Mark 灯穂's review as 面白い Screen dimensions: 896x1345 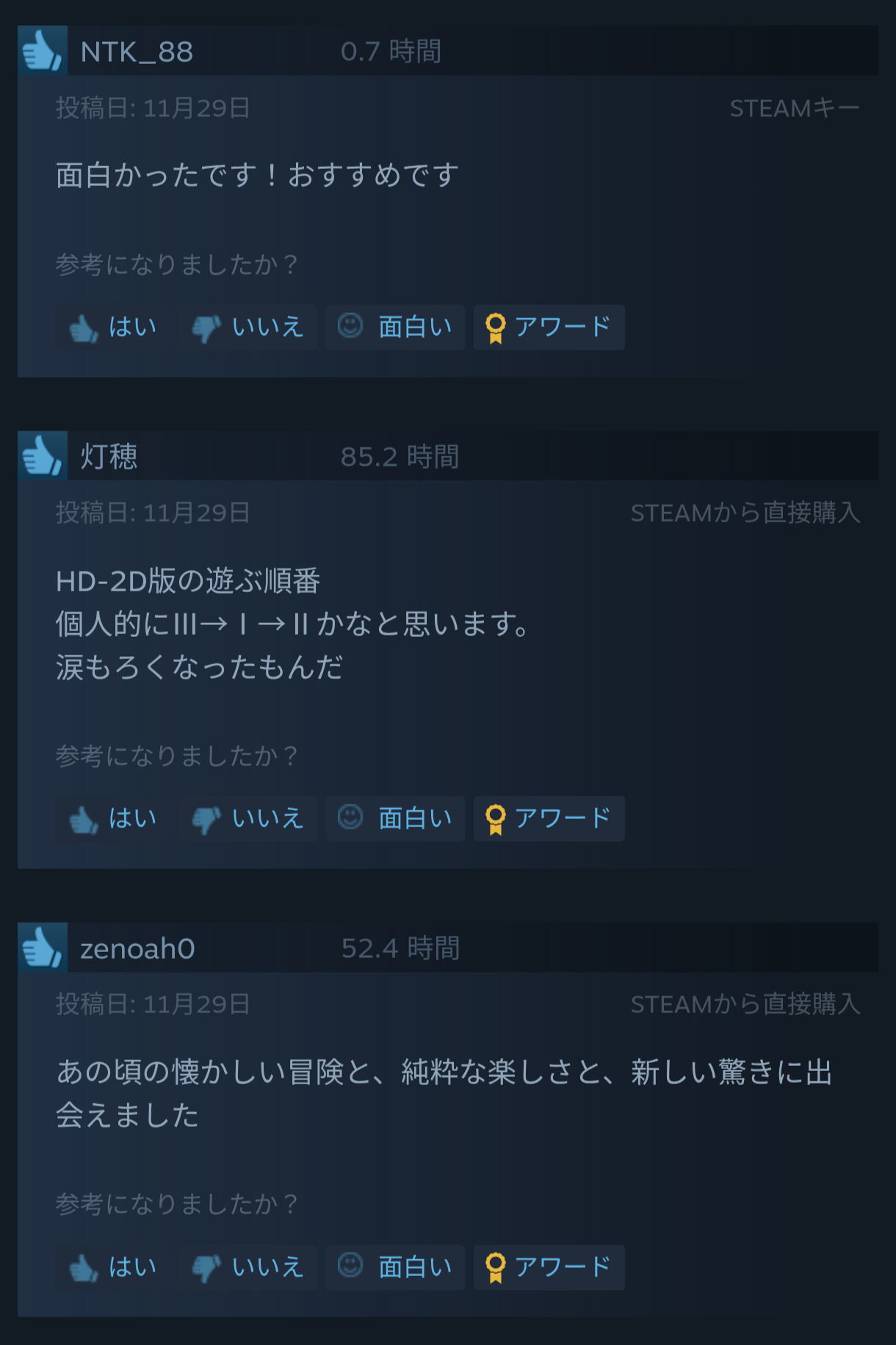click(x=395, y=818)
